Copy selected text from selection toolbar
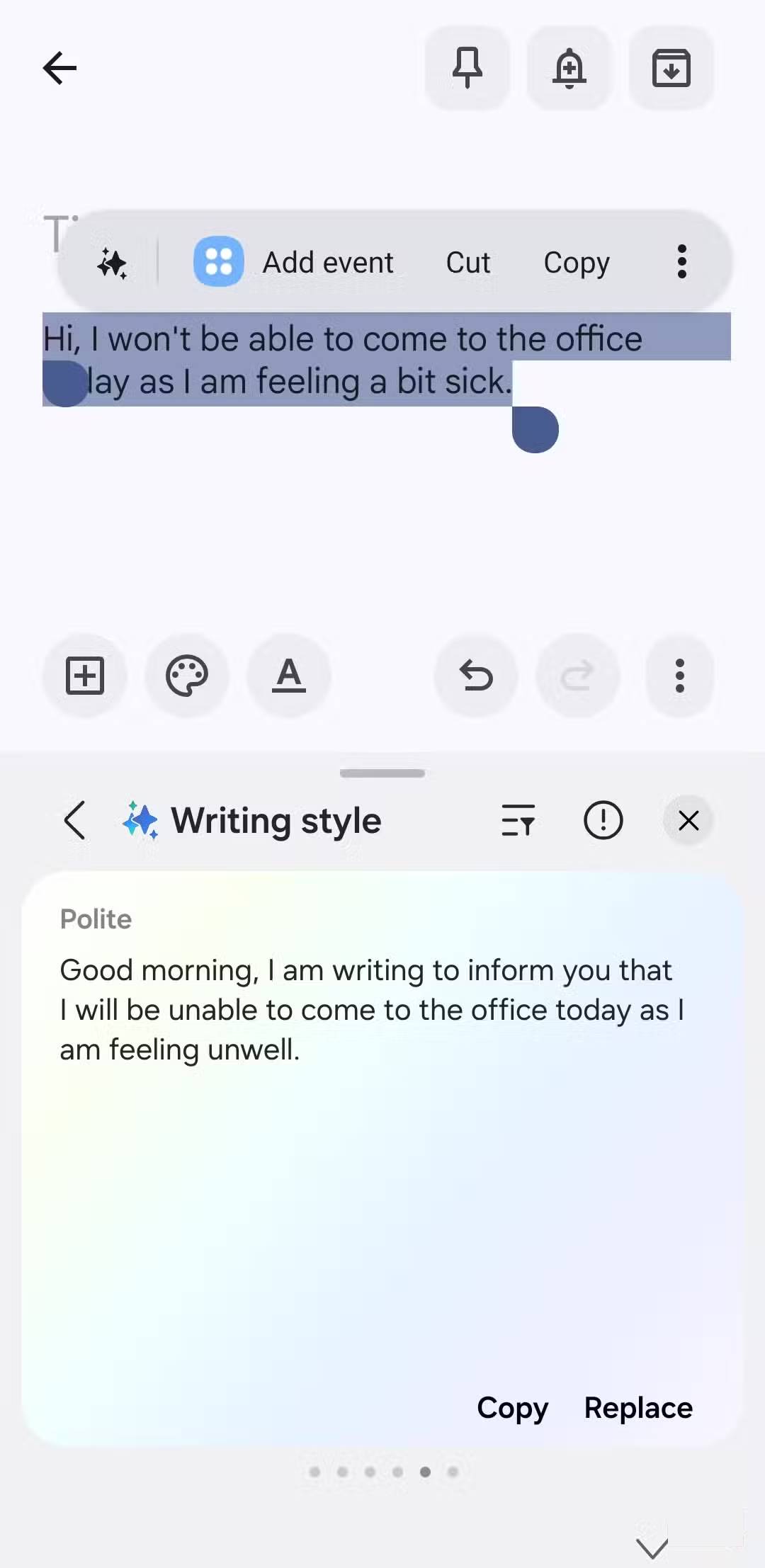 [x=576, y=263]
